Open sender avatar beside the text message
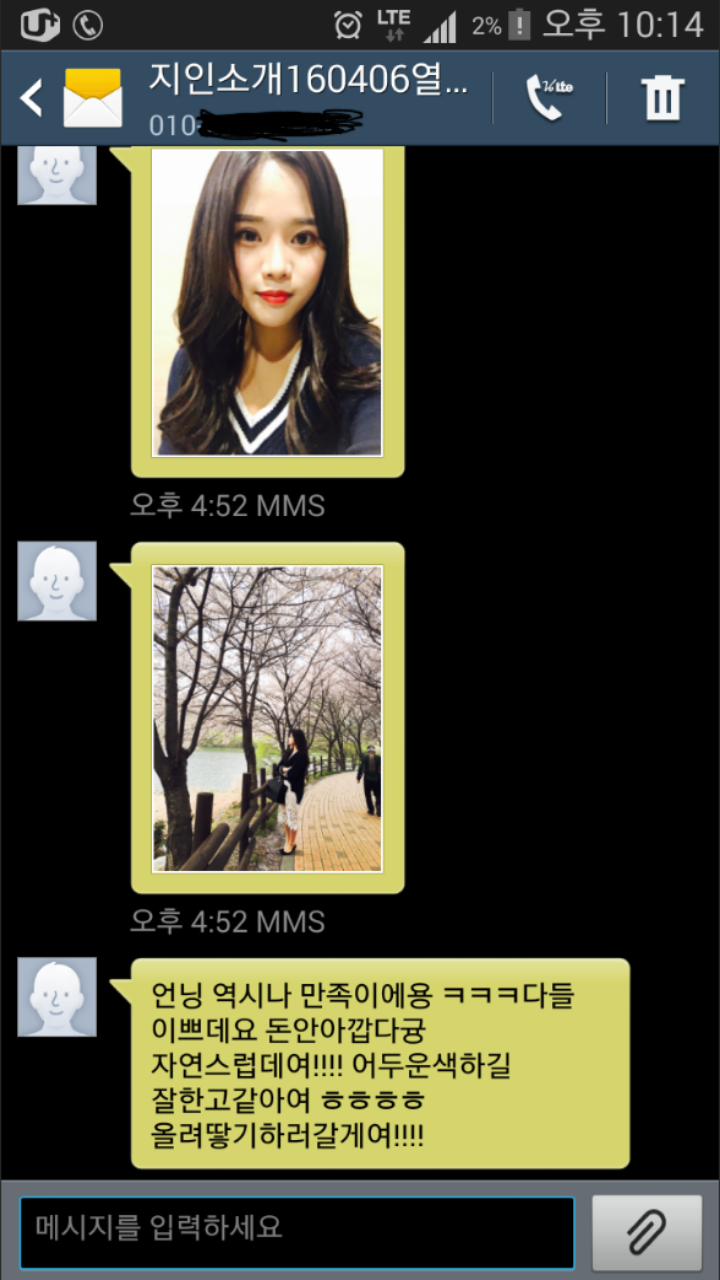720x1280 pixels. coord(57,997)
